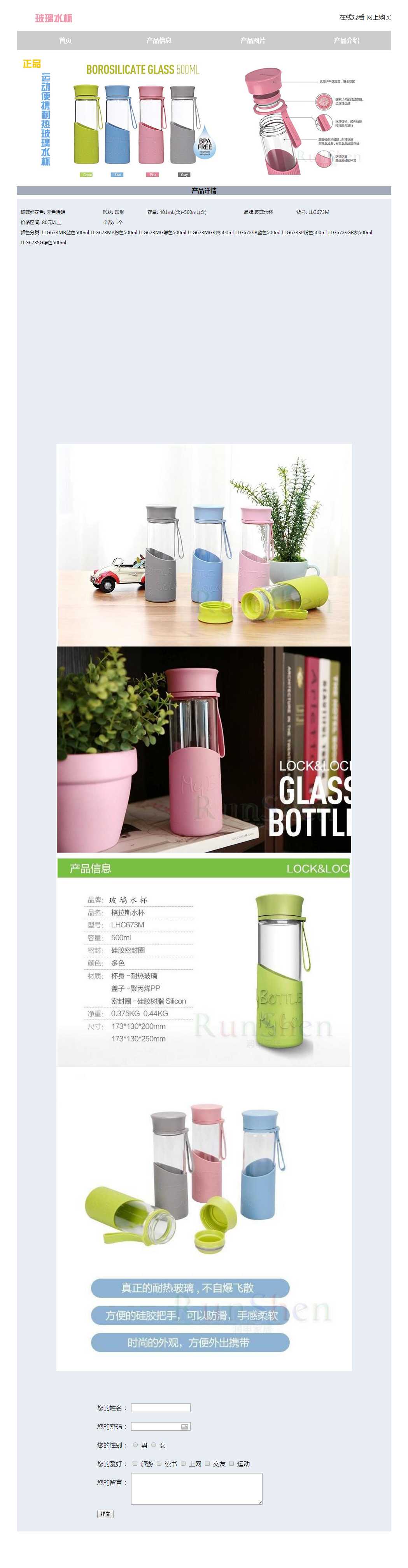Image resolution: width=408 pixels, height=1568 pixels.
Task: Open the 产品介绍 nav item
Action: [x=346, y=41]
